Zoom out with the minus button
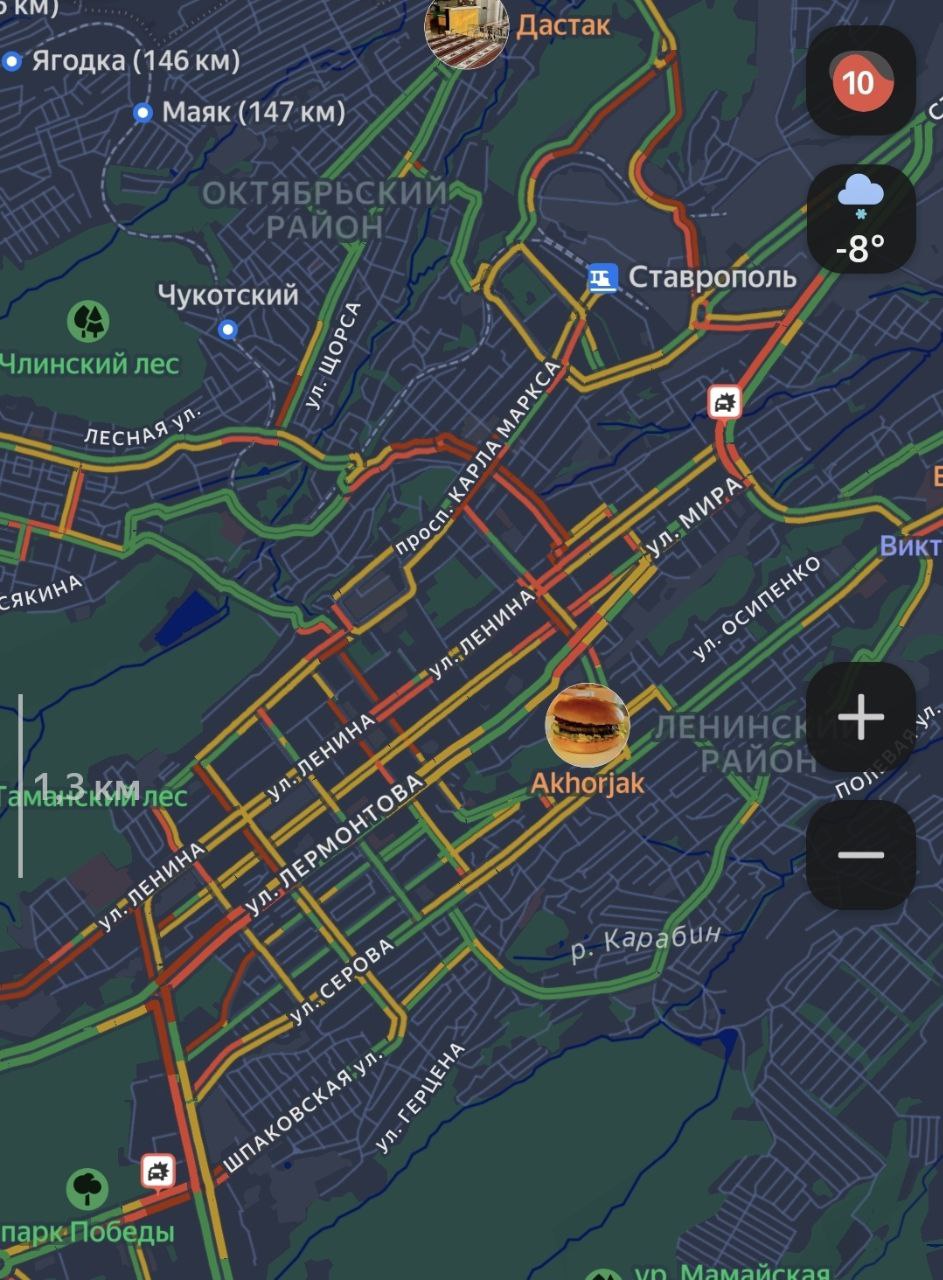The image size is (943, 1280). [x=860, y=855]
